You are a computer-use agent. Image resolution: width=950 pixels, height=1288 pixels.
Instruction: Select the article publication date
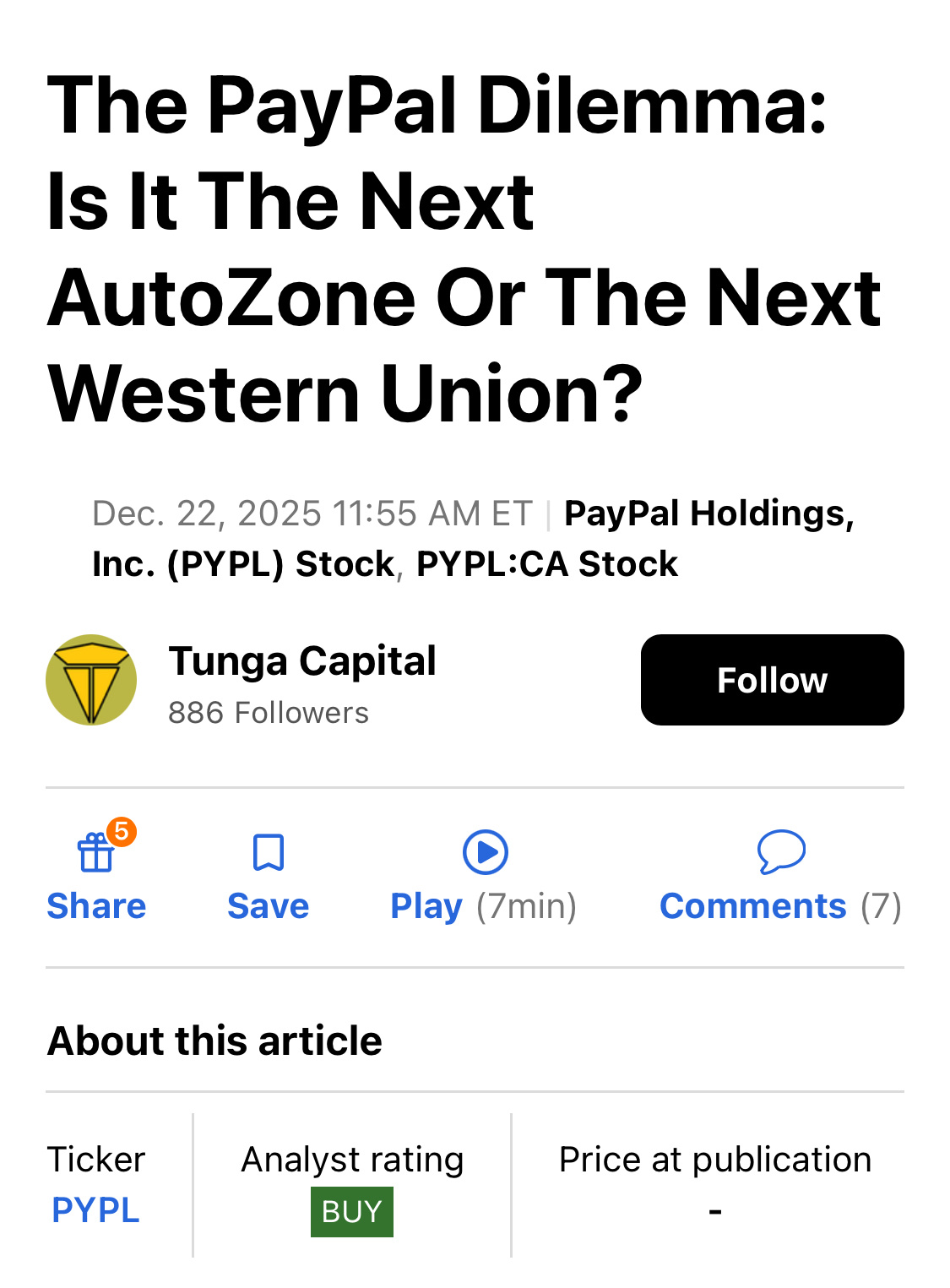coord(311,512)
